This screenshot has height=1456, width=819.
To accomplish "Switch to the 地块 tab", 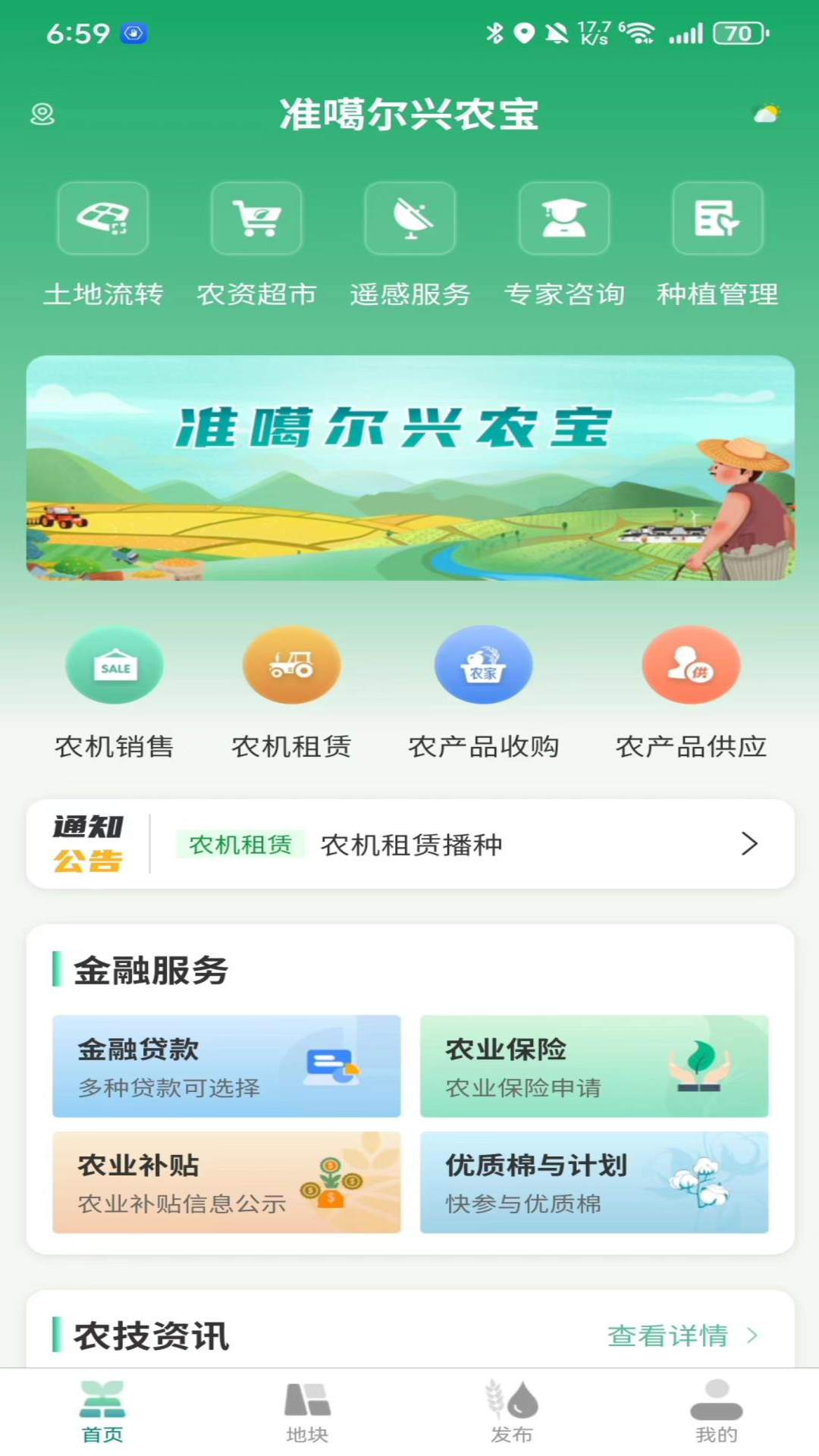I will pyautogui.click(x=307, y=1412).
